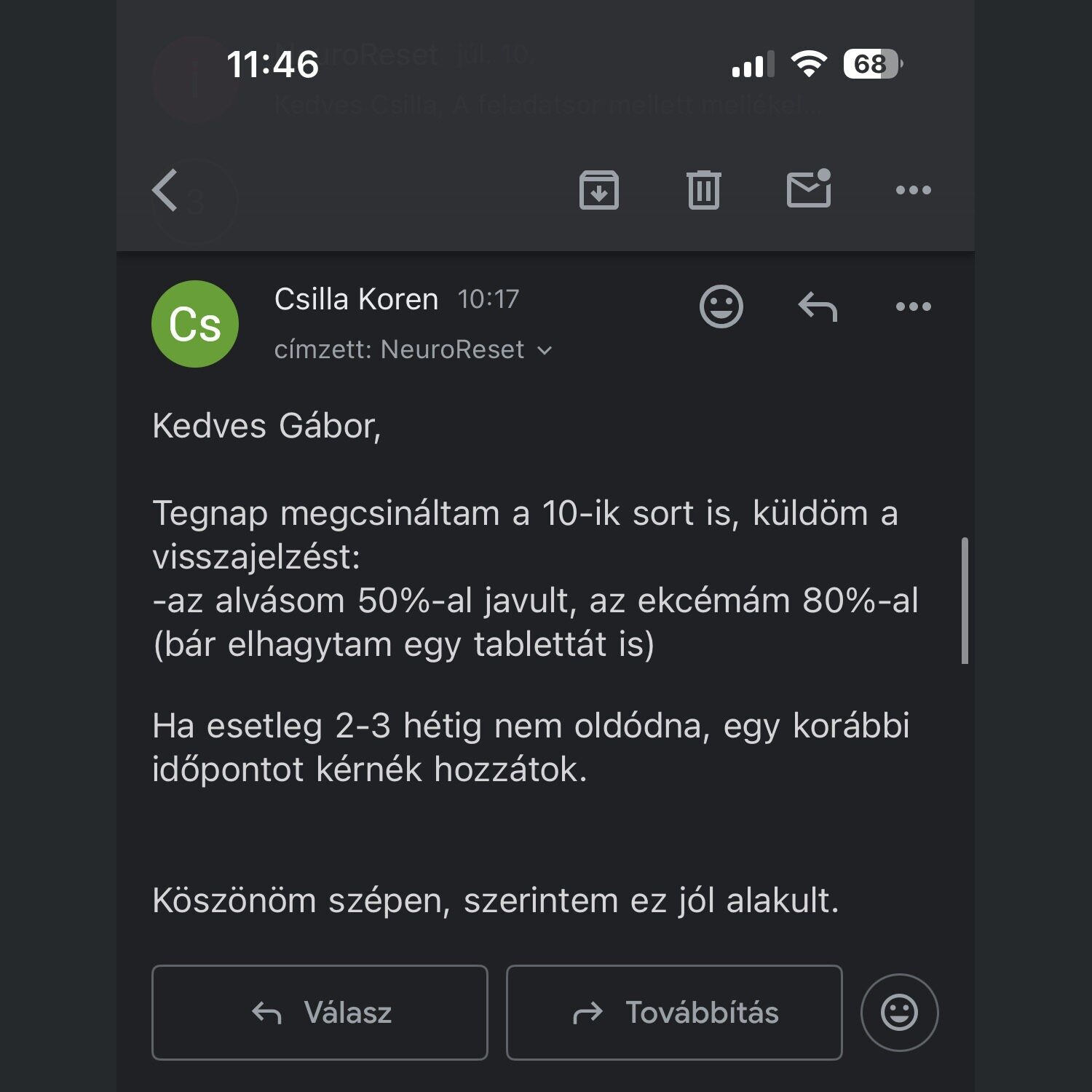Viewport: 1092px width, 1092px height.
Task: Forward the email with Továbbítás
Action: point(674,1013)
